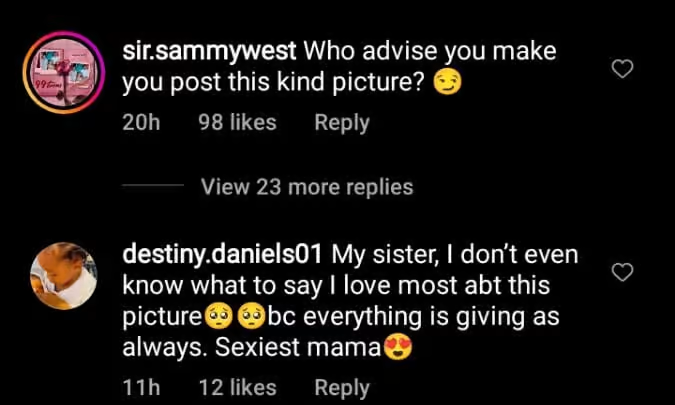The width and height of the screenshot is (675, 405).
Task: Open sir.sammywest username link
Action: (x=208, y=49)
